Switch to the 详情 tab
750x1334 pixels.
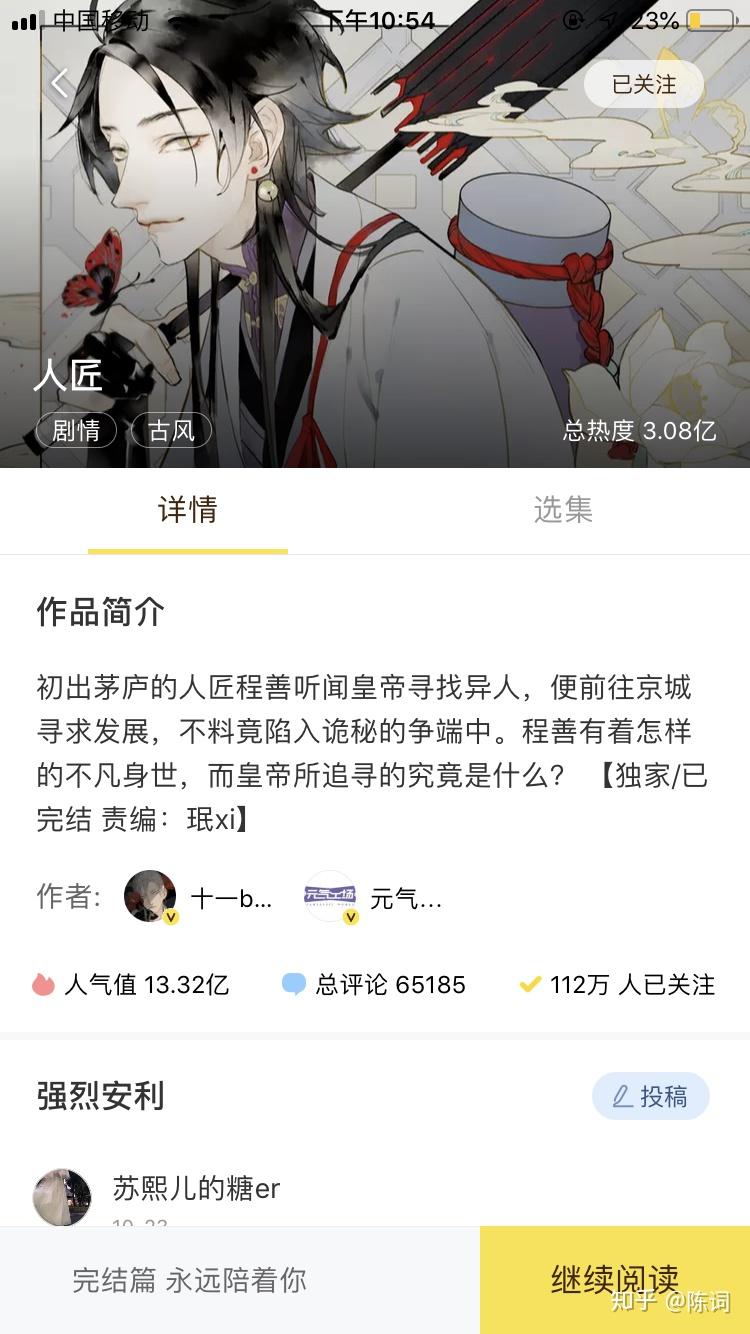(x=187, y=510)
